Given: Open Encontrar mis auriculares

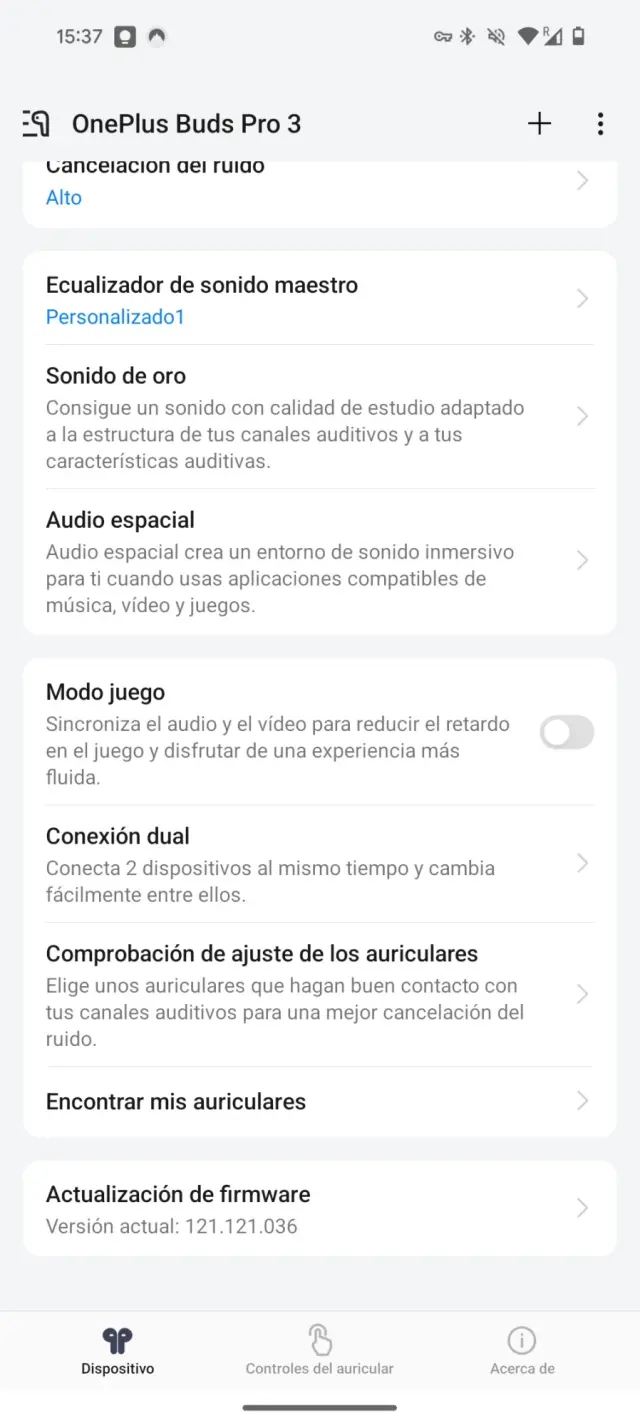Looking at the screenshot, I should pos(319,1102).
